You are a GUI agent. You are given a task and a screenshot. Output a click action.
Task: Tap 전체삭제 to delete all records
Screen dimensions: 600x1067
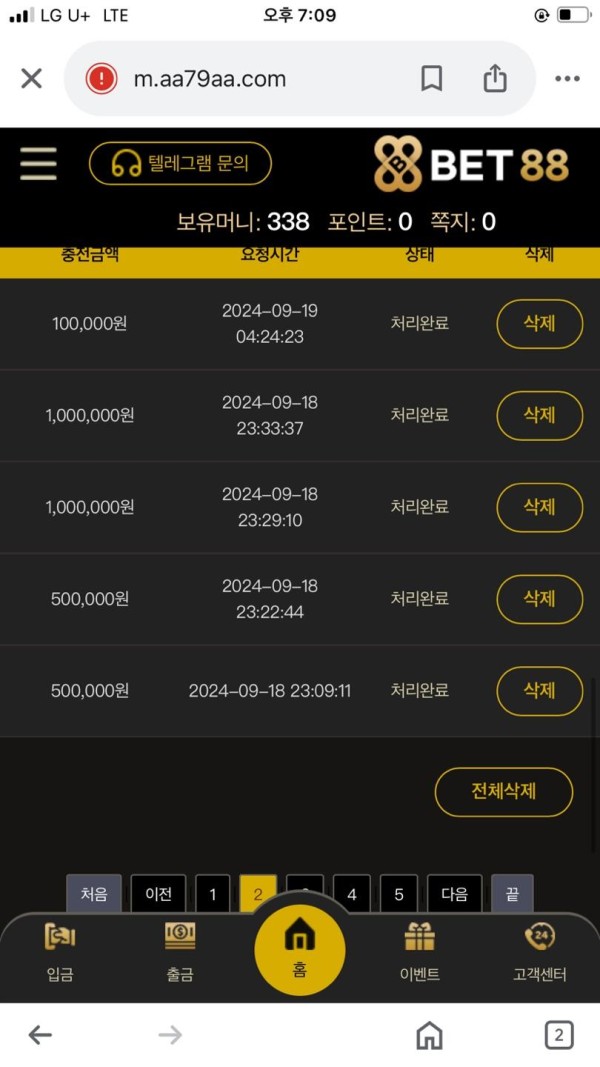pos(503,792)
